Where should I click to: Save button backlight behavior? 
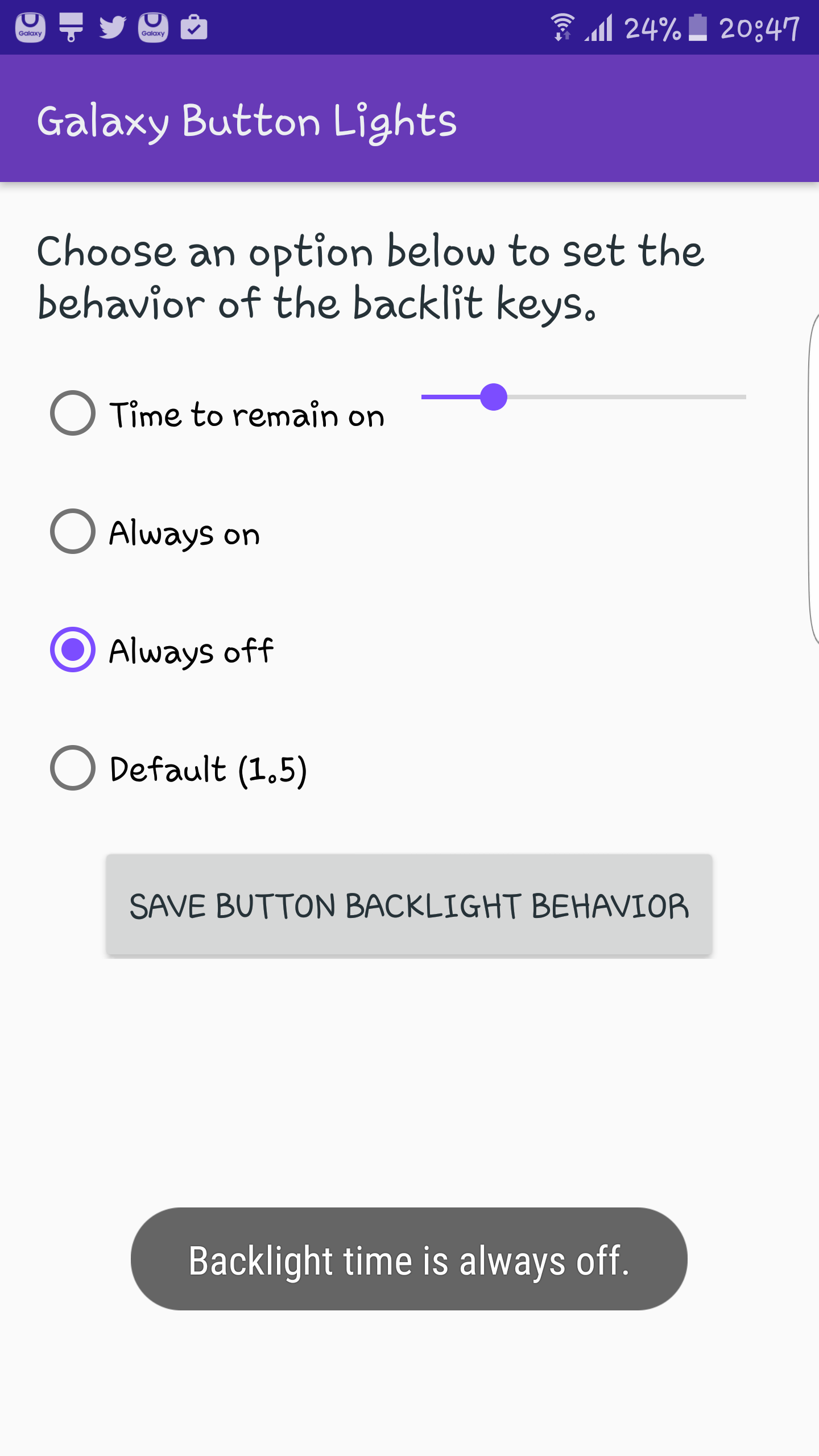pyautogui.click(x=409, y=905)
